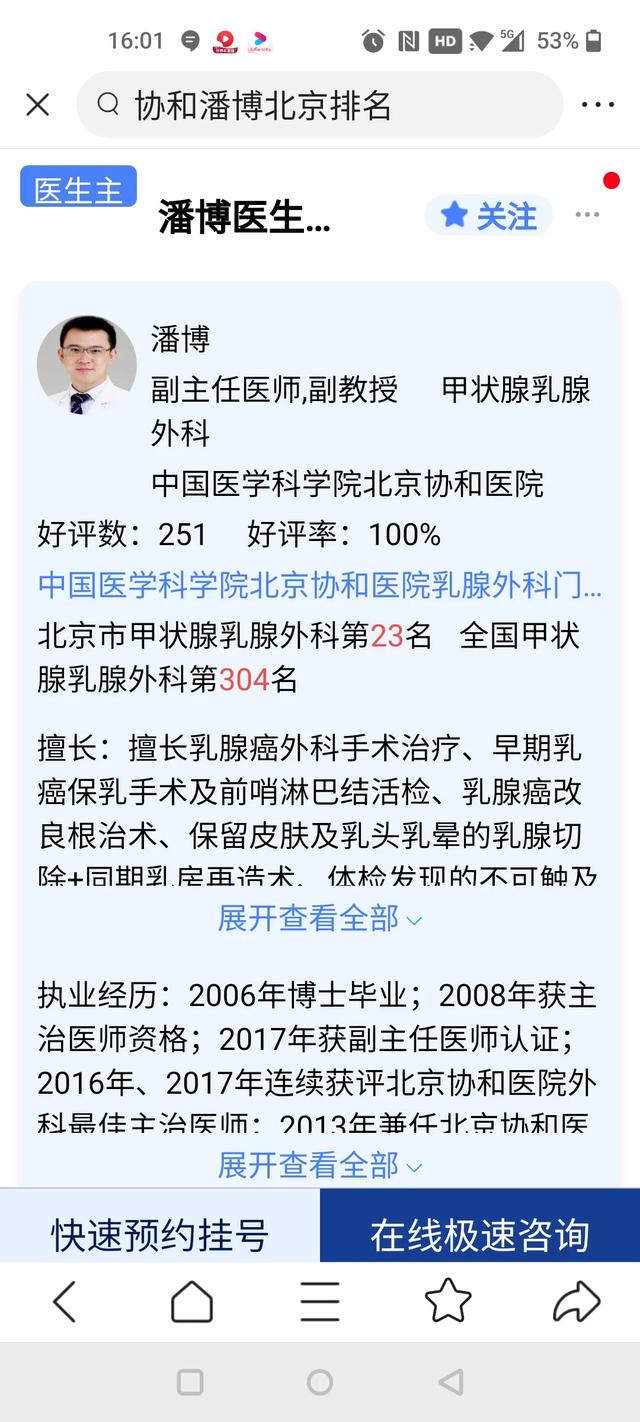The width and height of the screenshot is (640, 1422).
Task: Tap 快速预约挂号 to book an appointment
Action: (160, 1234)
